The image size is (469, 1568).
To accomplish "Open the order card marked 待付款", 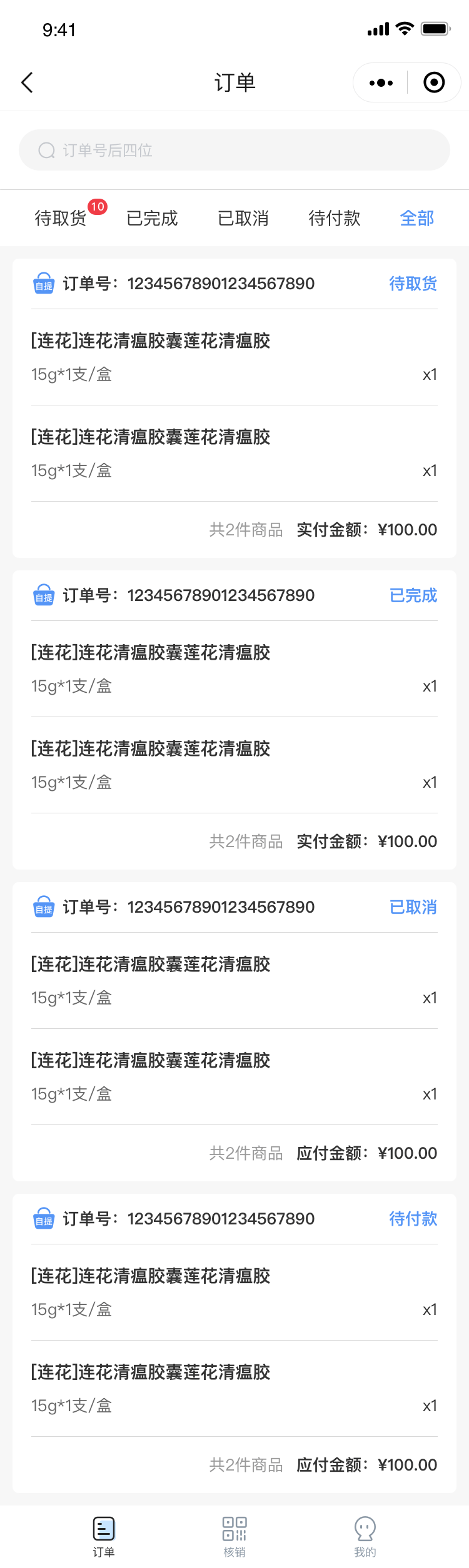I will click(x=234, y=1343).
